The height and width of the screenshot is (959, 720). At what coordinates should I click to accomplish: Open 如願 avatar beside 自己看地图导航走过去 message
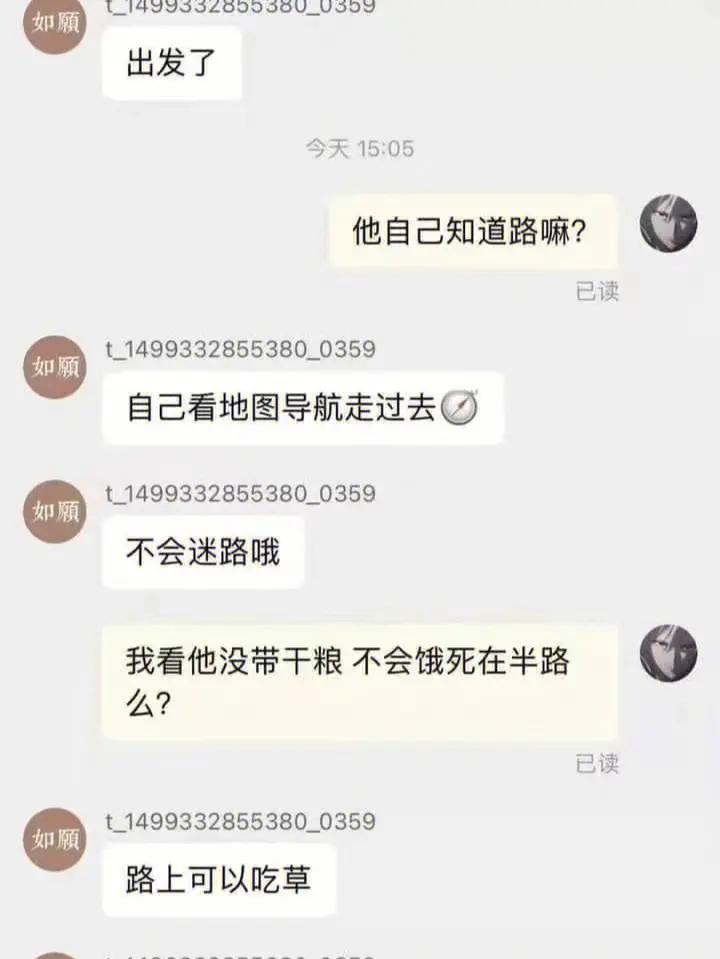coord(55,367)
